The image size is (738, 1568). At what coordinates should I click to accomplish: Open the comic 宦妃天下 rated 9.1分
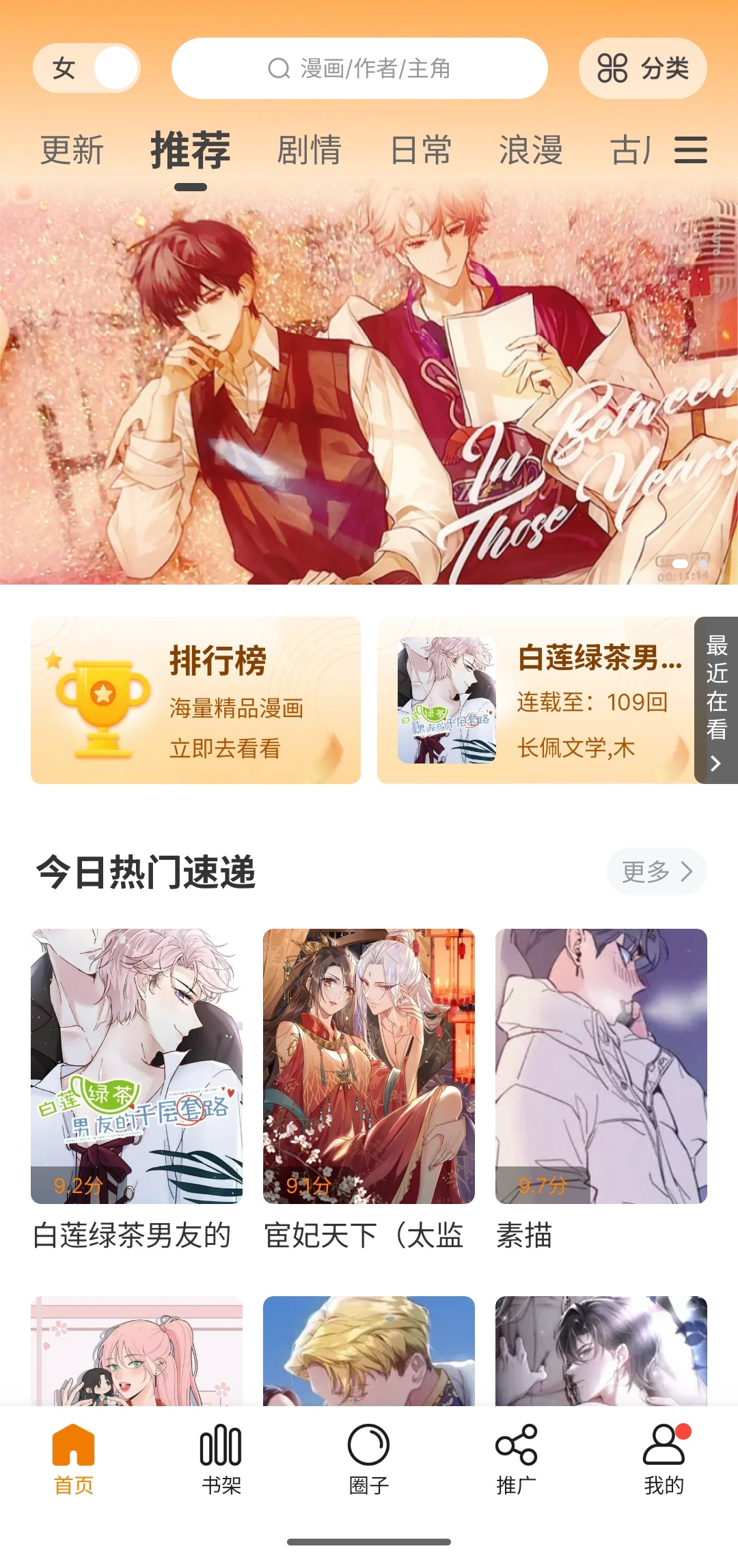369,1066
